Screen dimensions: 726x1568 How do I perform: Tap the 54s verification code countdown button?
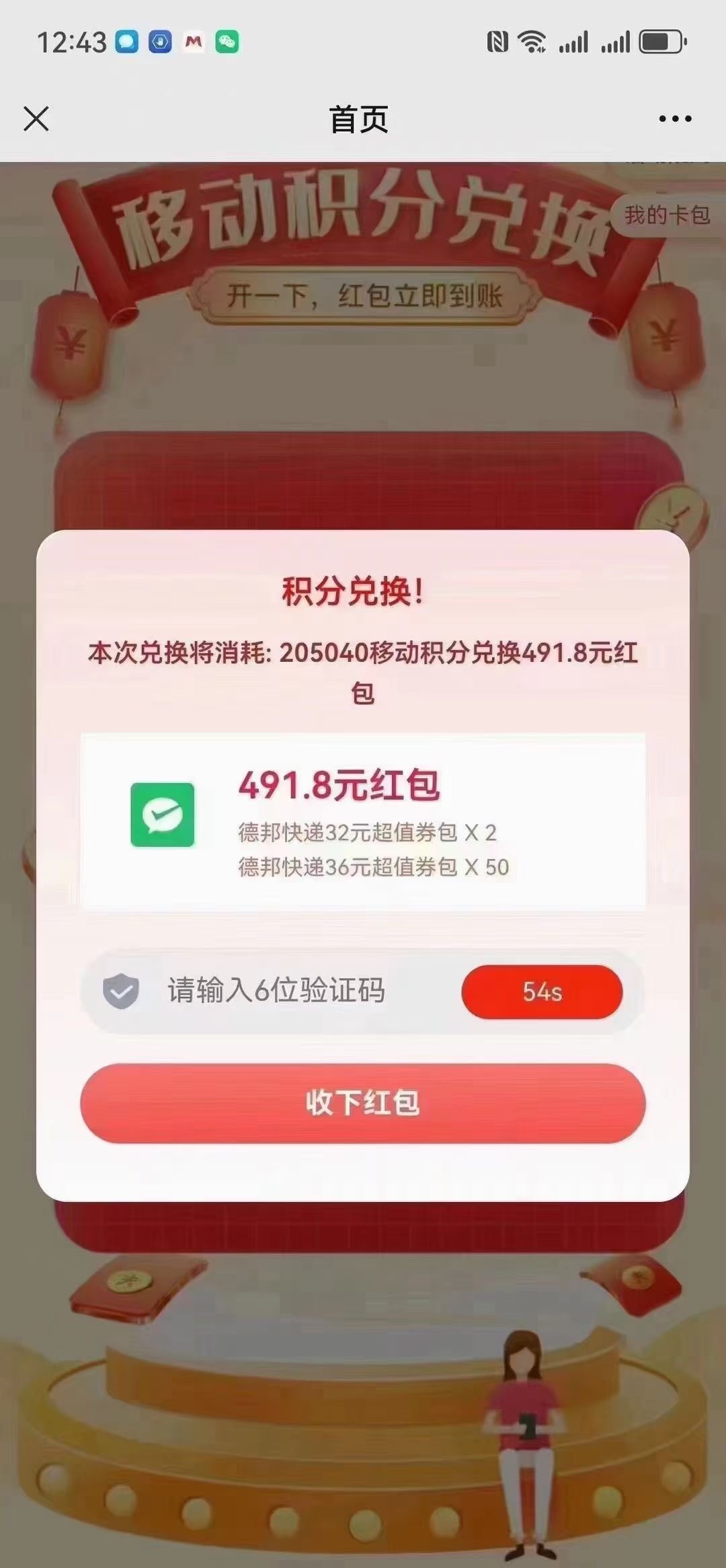(x=542, y=992)
